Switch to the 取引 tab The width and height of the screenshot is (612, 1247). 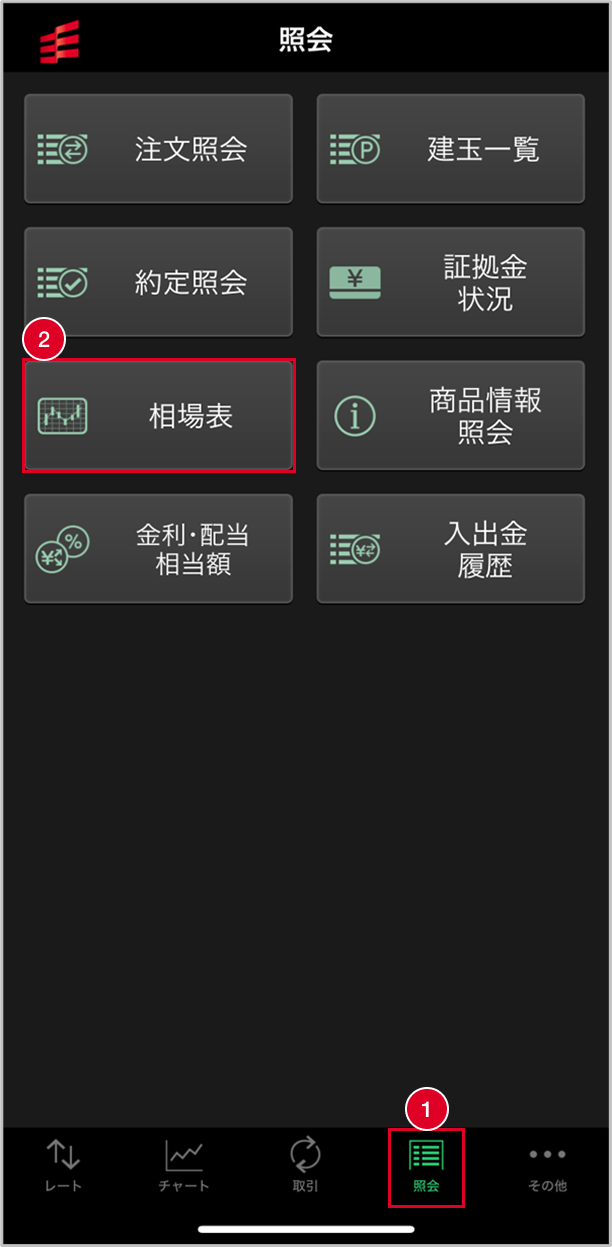pyautogui.click(x=305, y=1166)
